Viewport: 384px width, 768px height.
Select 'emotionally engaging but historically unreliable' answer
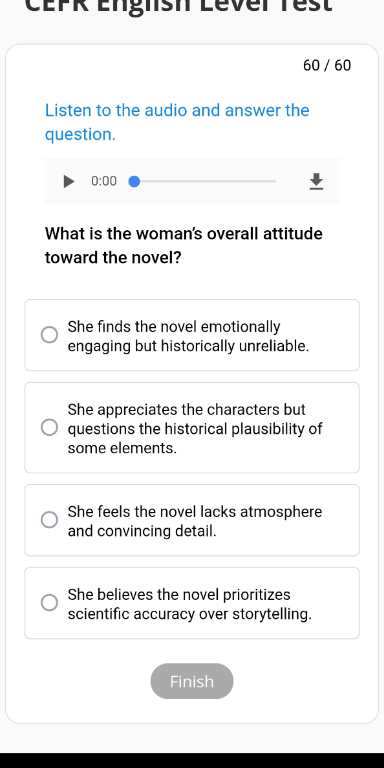point(192,336)
